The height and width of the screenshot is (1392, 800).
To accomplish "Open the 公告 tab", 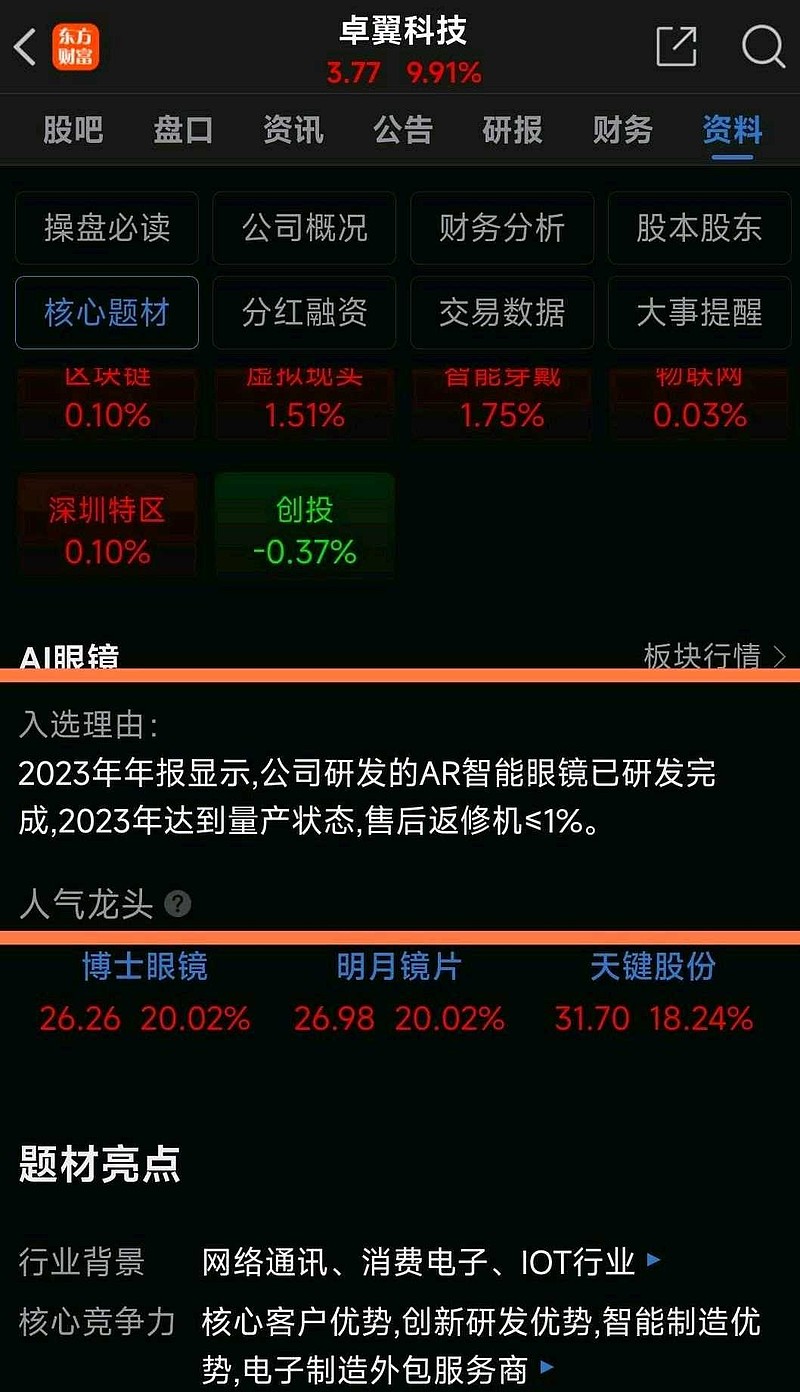I will (403, 130).
